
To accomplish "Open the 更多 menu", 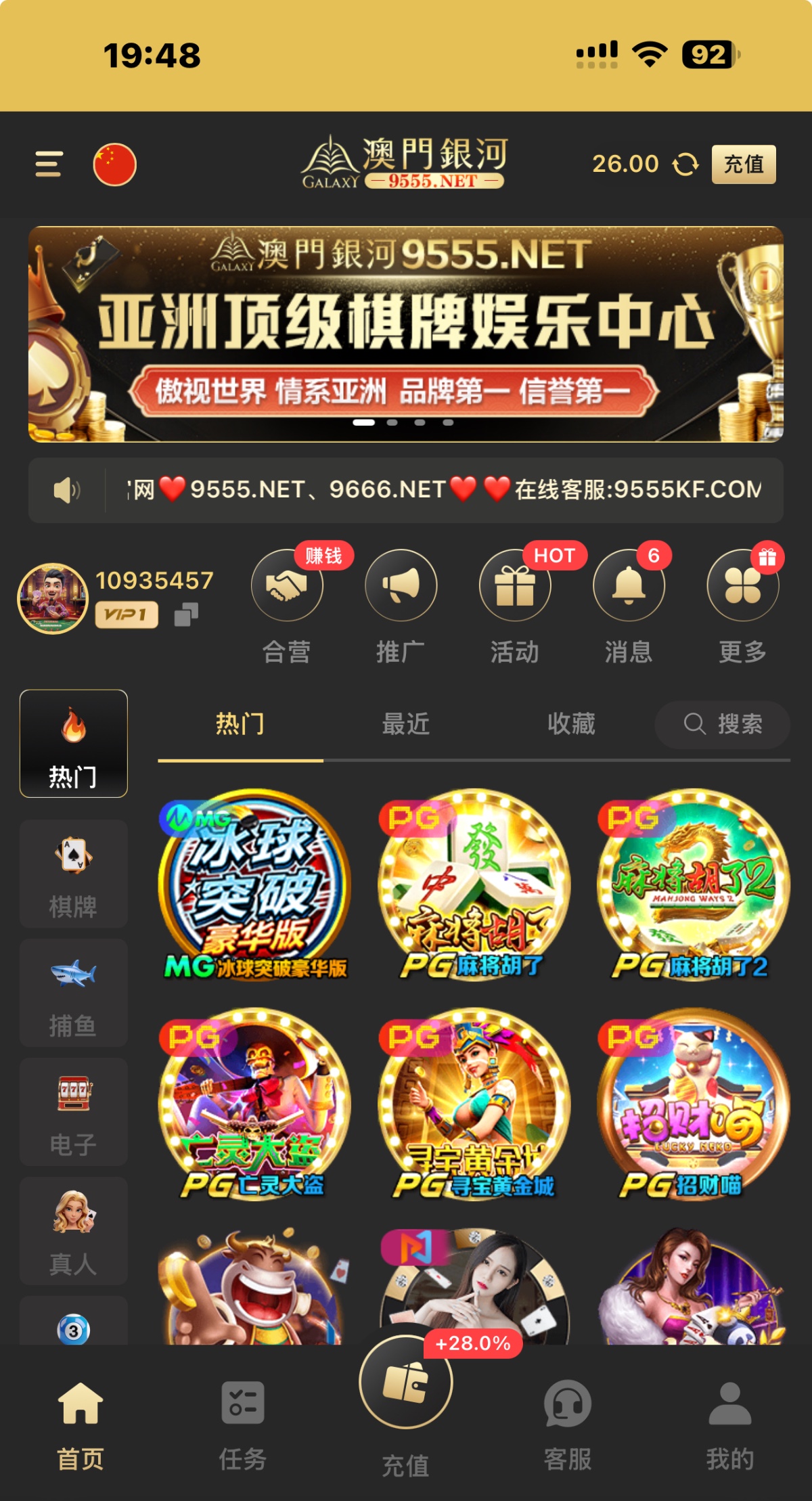I will pyautogui.click(x=742, y=586).
